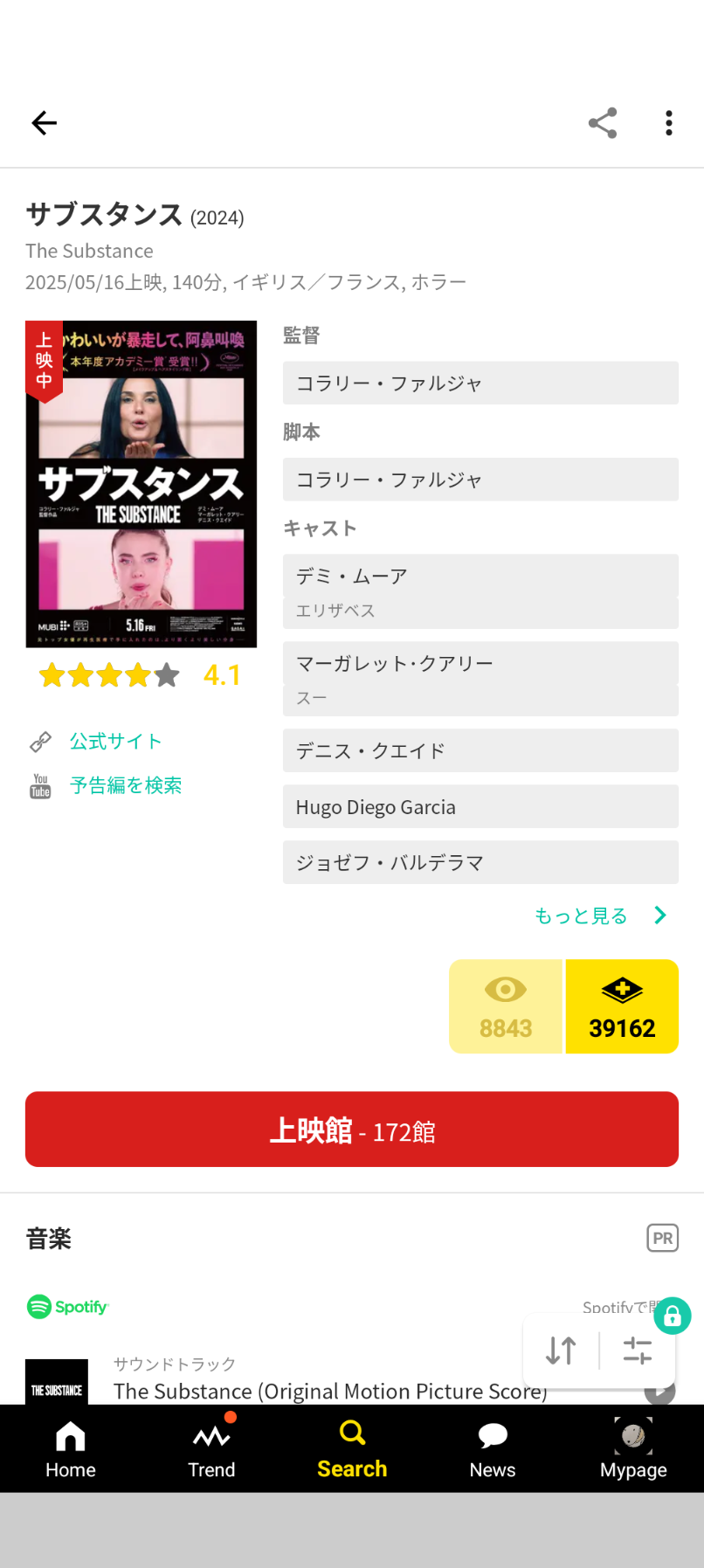Open cast member デミ・ムーア
This screenshot has height=1568, width=704.
pos(480,577)
